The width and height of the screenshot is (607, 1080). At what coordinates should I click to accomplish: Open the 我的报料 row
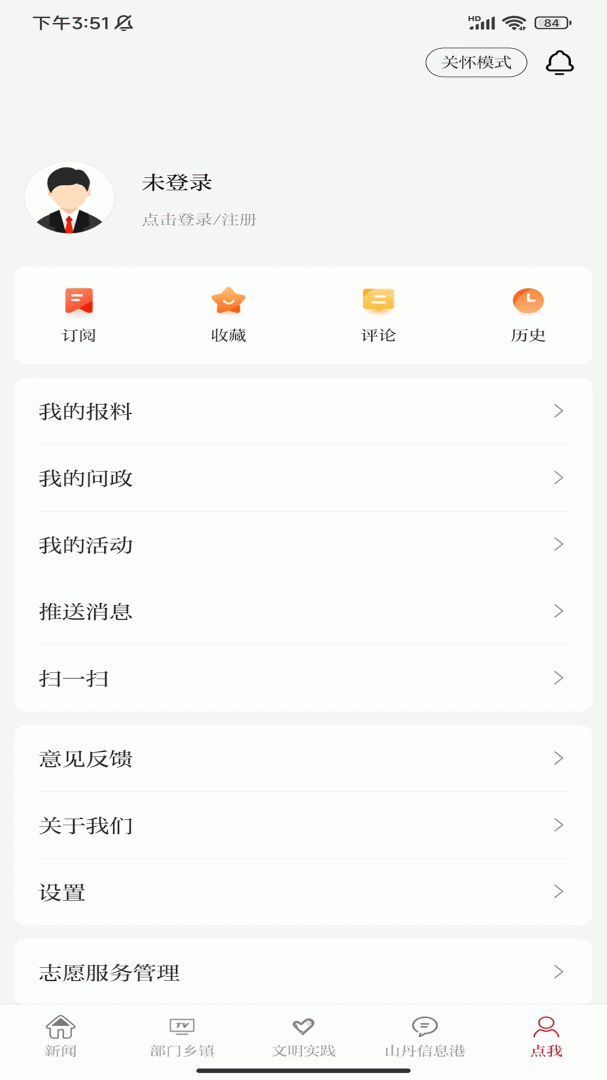303,411
